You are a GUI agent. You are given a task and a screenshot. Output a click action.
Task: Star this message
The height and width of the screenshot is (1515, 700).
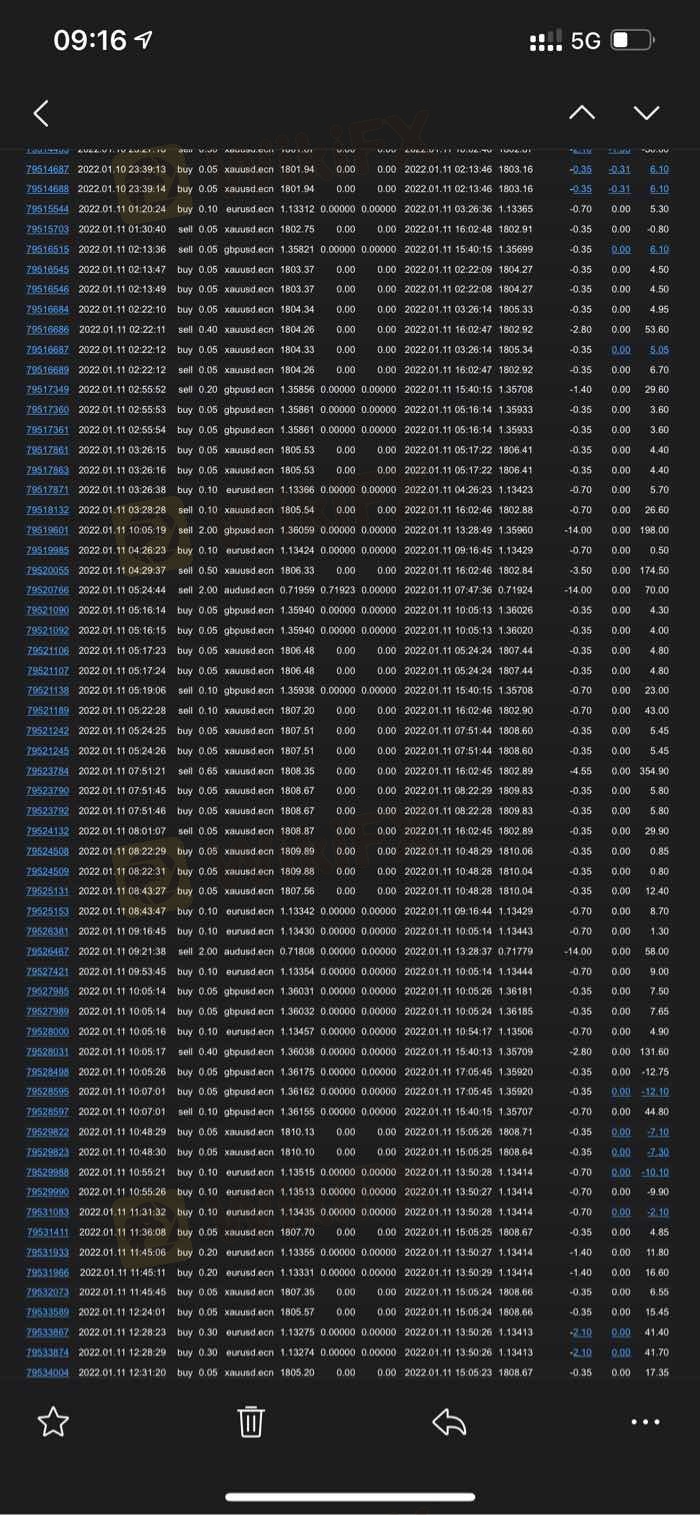pyautogui.click(x=52, y=1421)
